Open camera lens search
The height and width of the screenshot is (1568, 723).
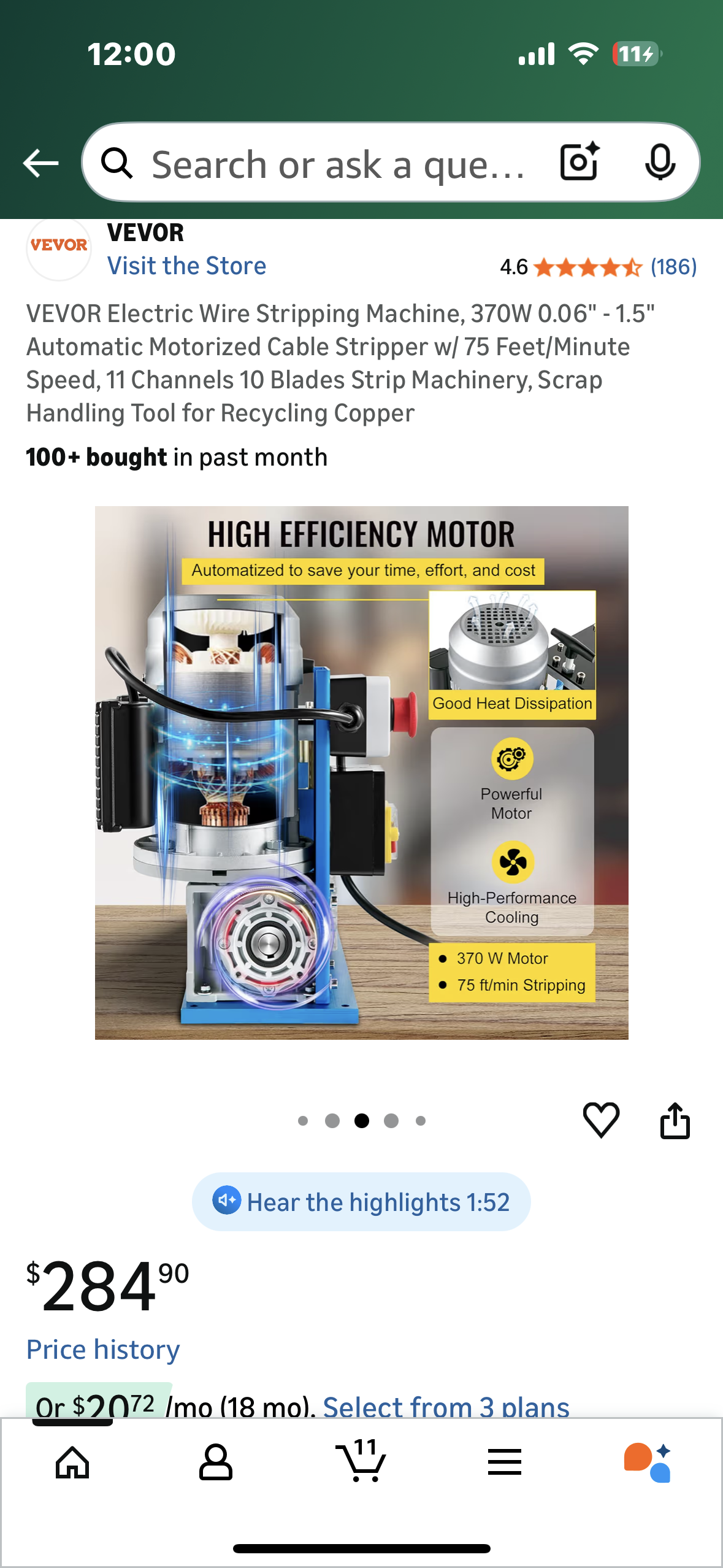pyautogui.click(x=579, y=163)
